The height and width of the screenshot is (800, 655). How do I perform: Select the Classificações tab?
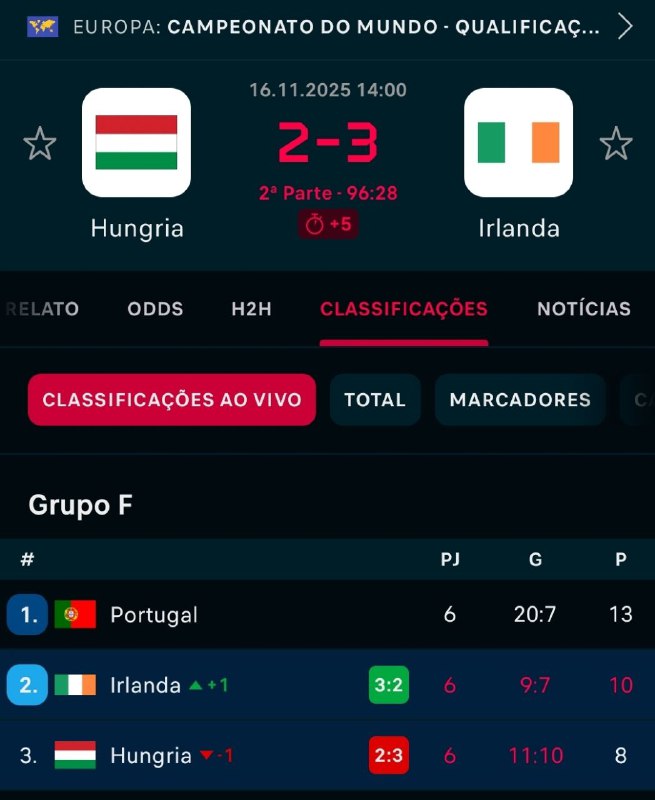point(404,309)
